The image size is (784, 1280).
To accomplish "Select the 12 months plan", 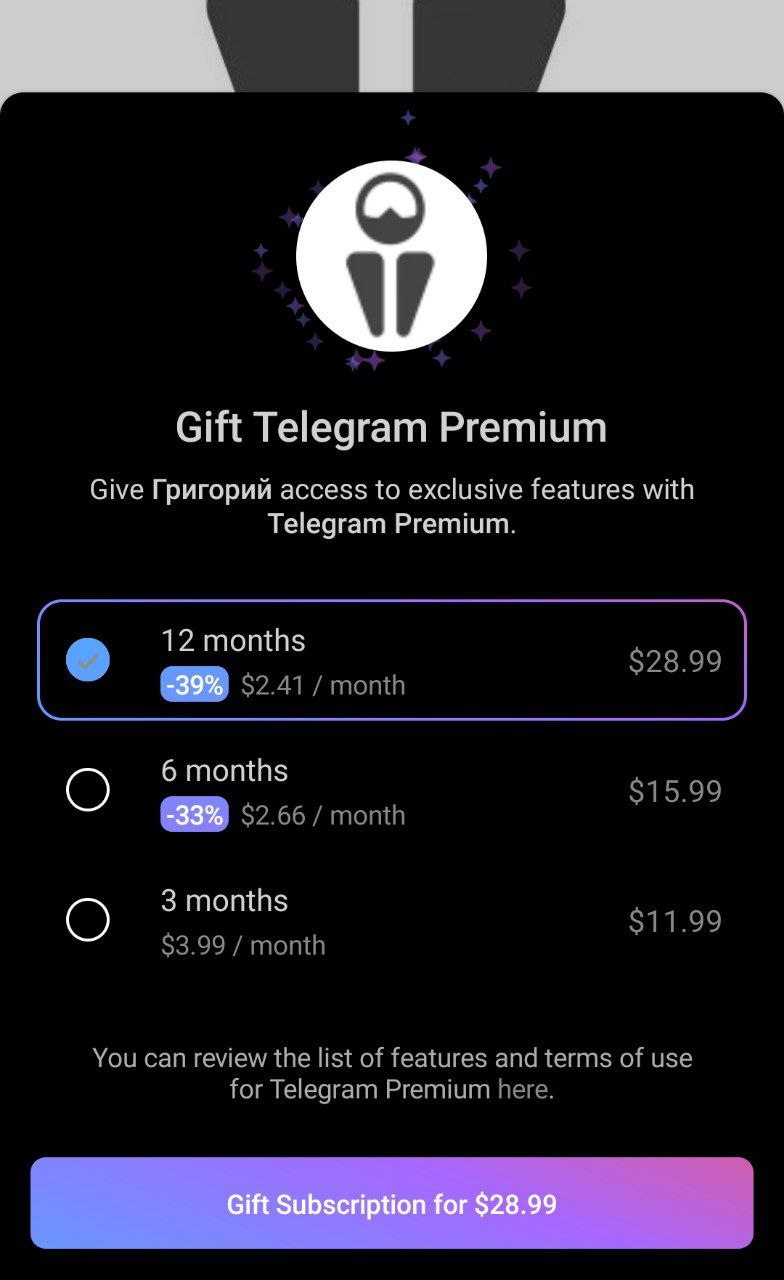I will pyautogui.click(x=391, y=660).
